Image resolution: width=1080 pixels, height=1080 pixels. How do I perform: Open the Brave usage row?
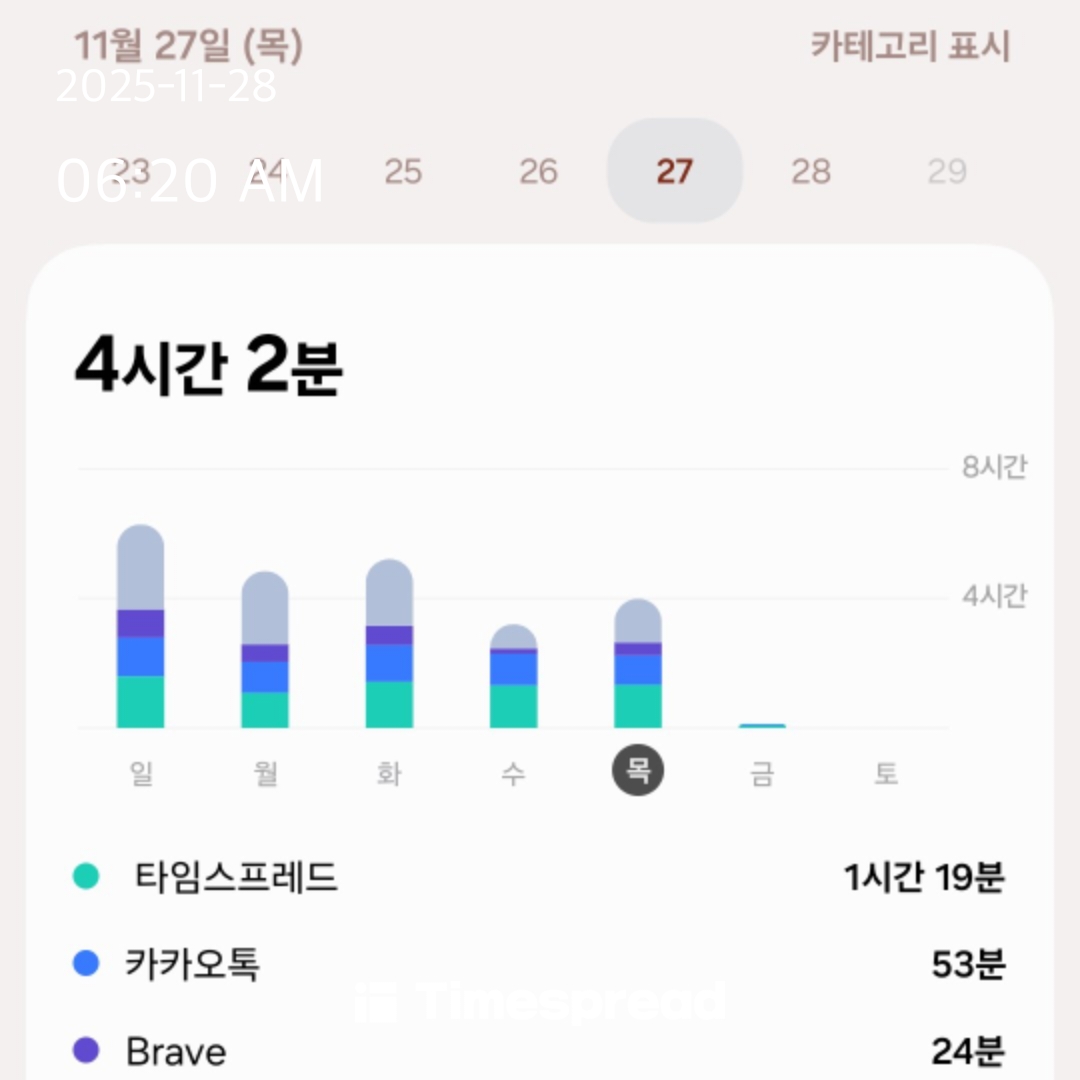click(x=540, y=1051)
